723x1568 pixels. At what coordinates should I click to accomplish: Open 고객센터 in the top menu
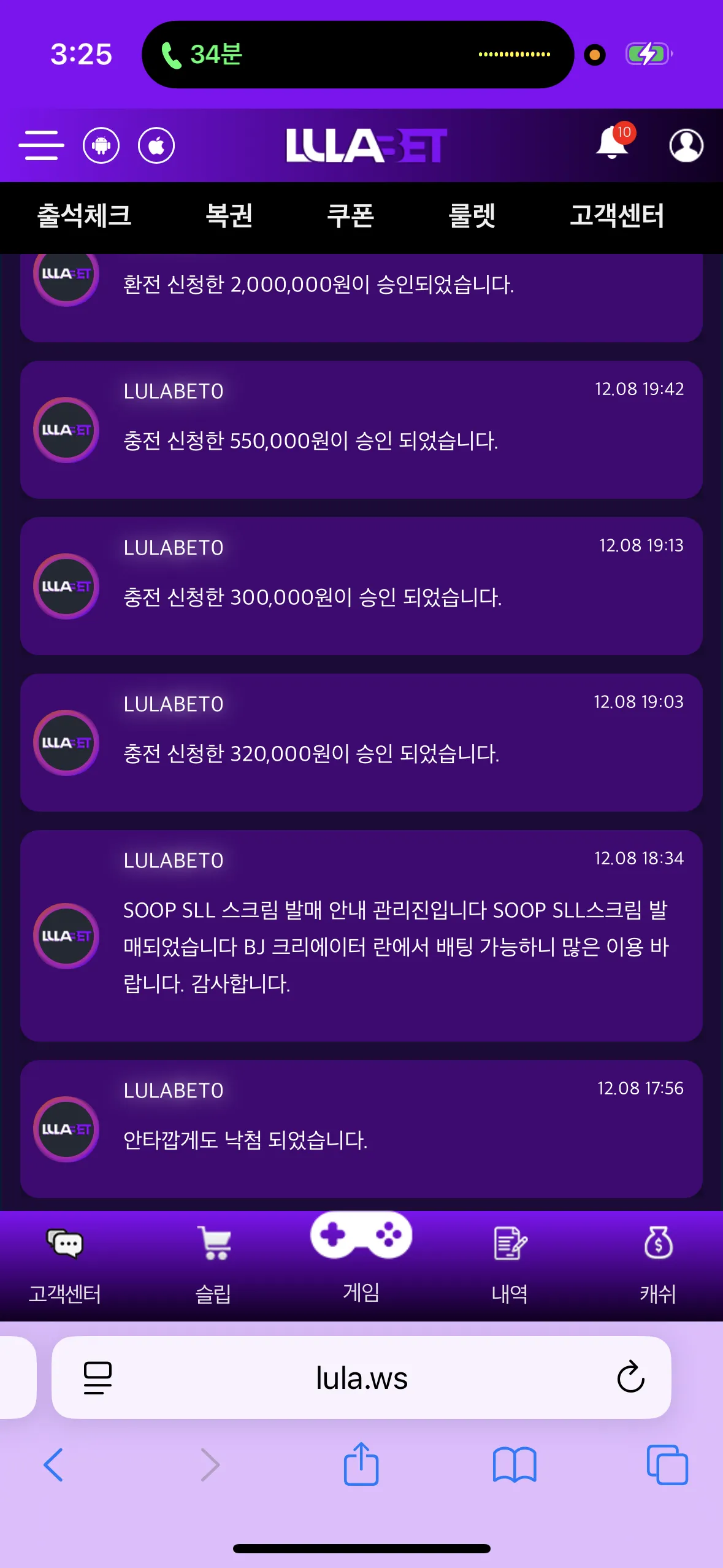[x=617, y=216]
